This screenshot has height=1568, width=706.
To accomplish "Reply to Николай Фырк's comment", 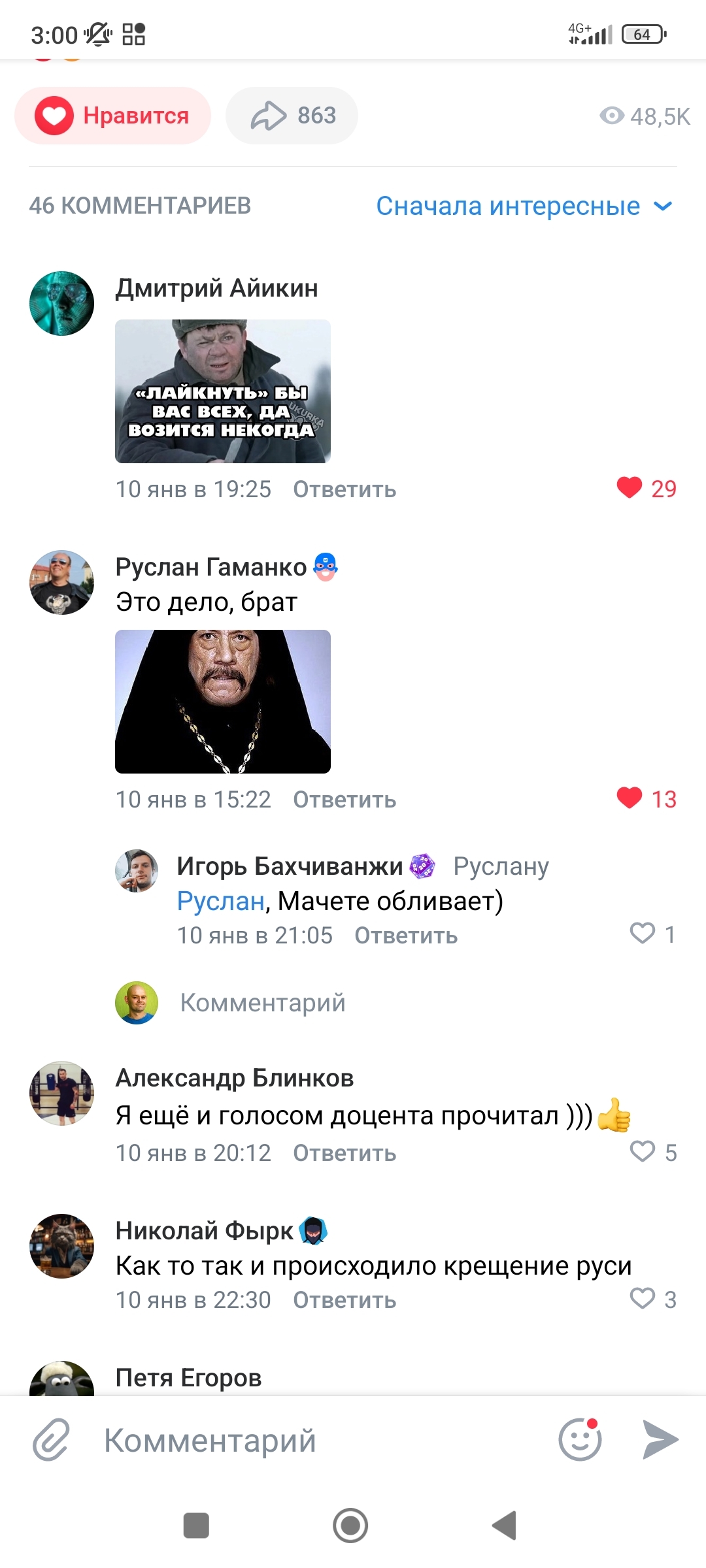I will (x=344, y=1300).
